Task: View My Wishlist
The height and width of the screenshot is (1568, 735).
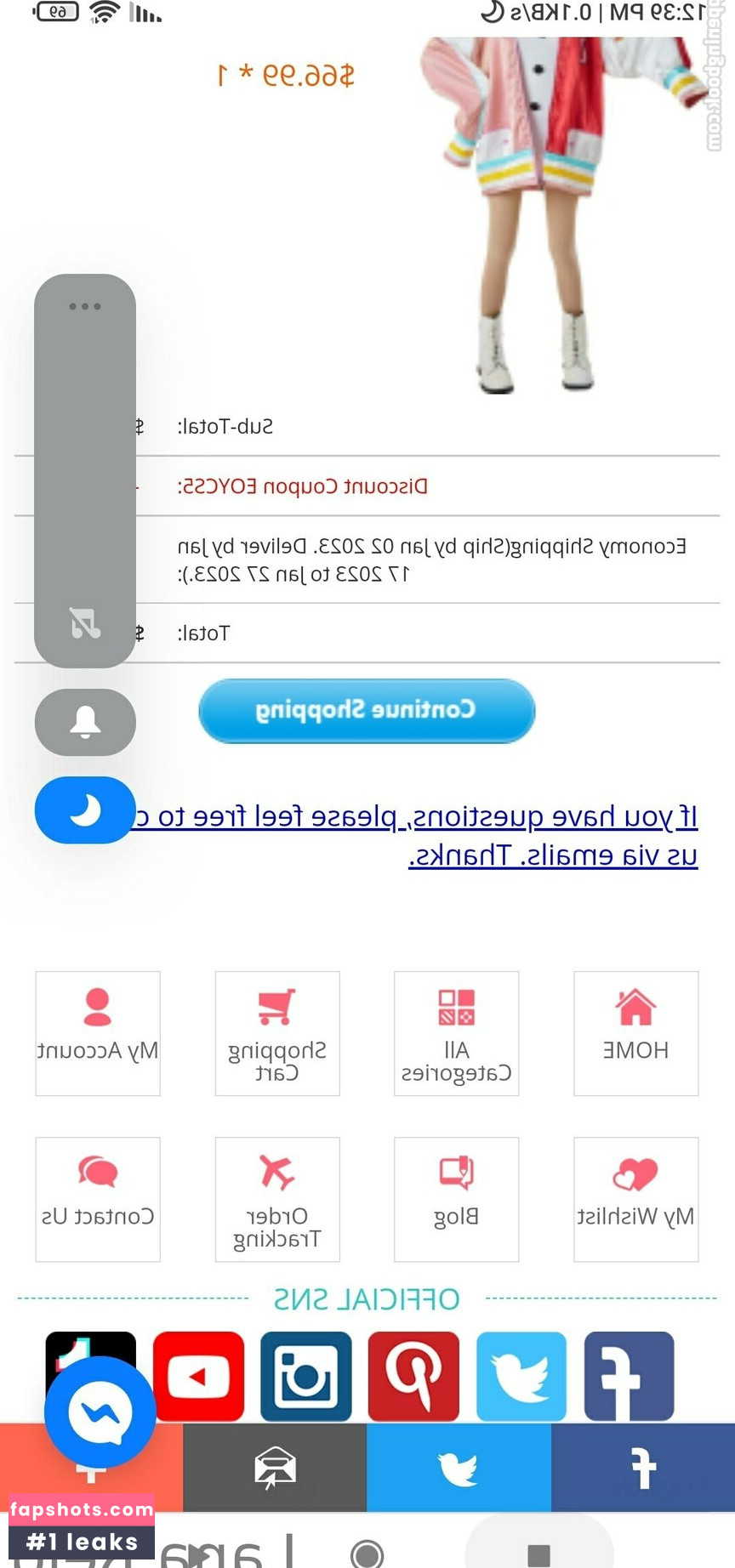Action: click(635, 1199)
